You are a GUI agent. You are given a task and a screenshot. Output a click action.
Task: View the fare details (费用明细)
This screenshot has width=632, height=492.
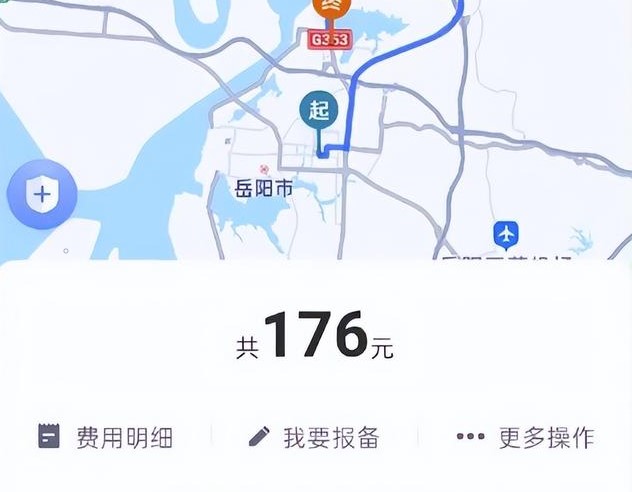point(106,437)
